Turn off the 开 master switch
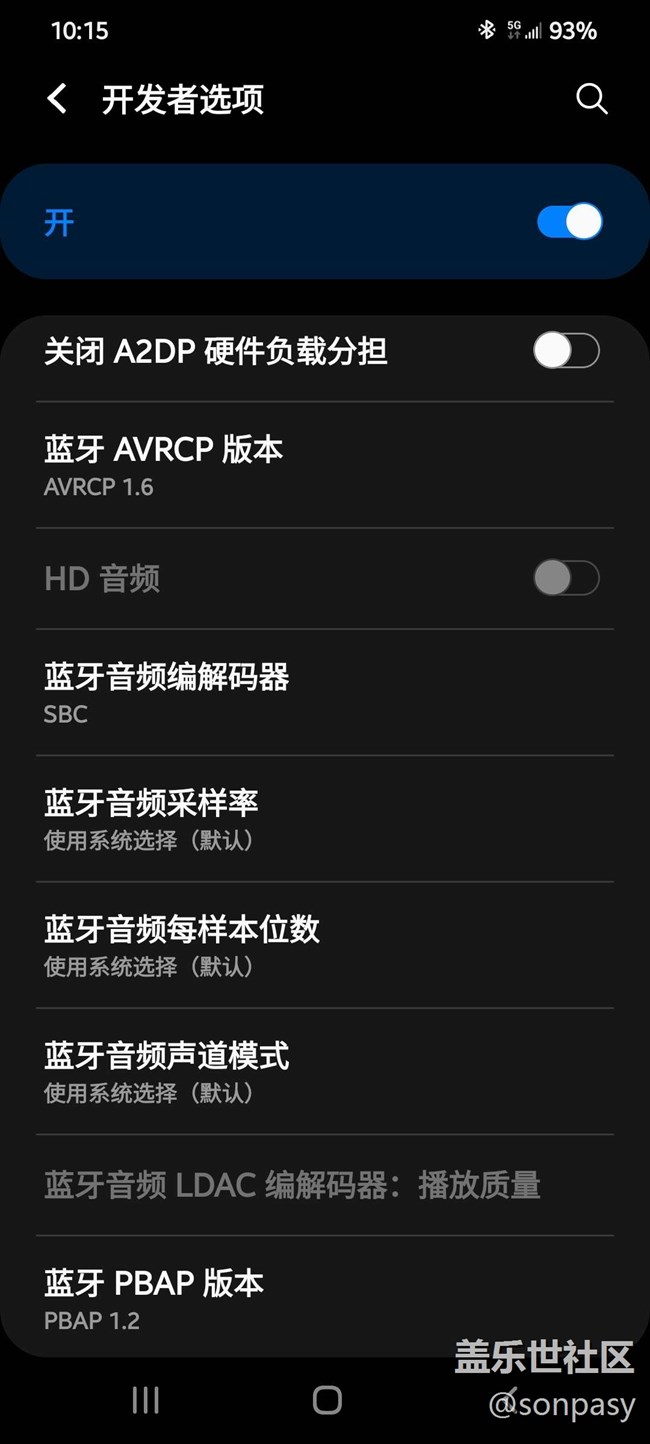The image size is (650, 1444). point(569,222)
